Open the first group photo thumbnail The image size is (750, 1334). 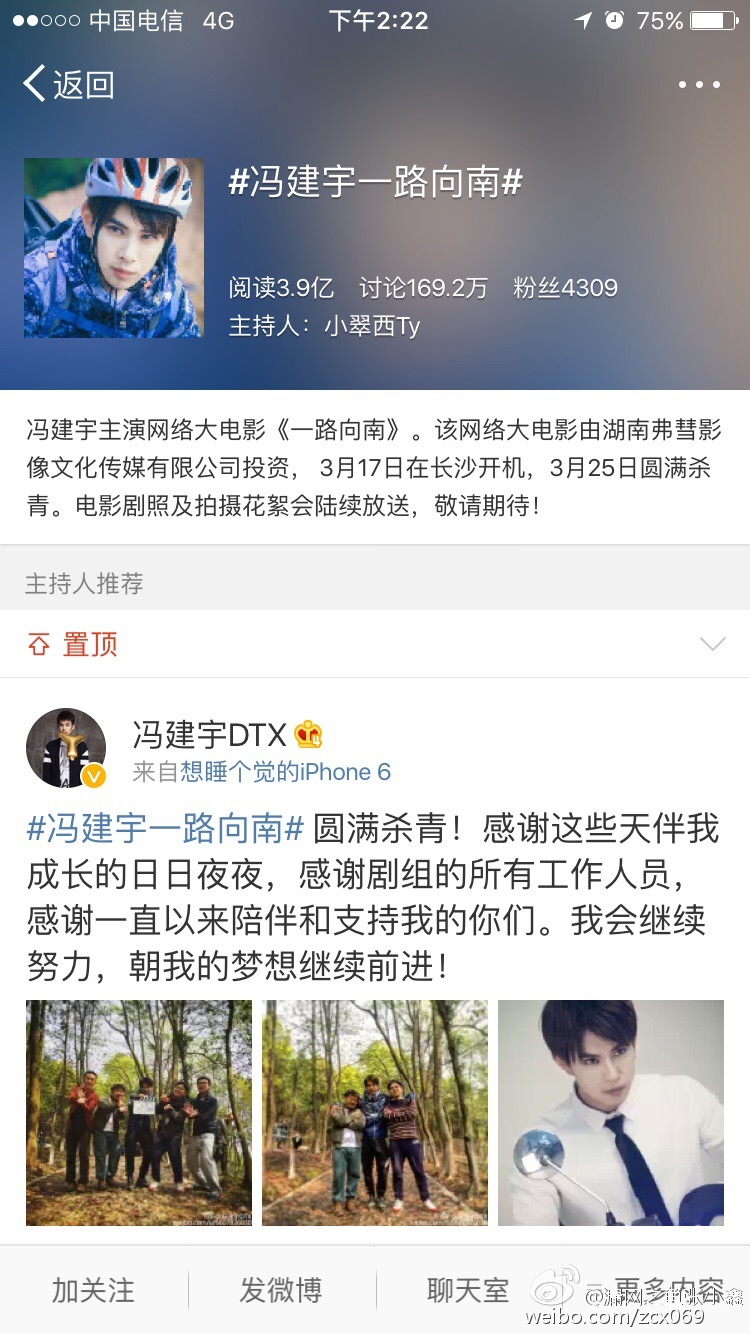click(x=139, y=1111)
